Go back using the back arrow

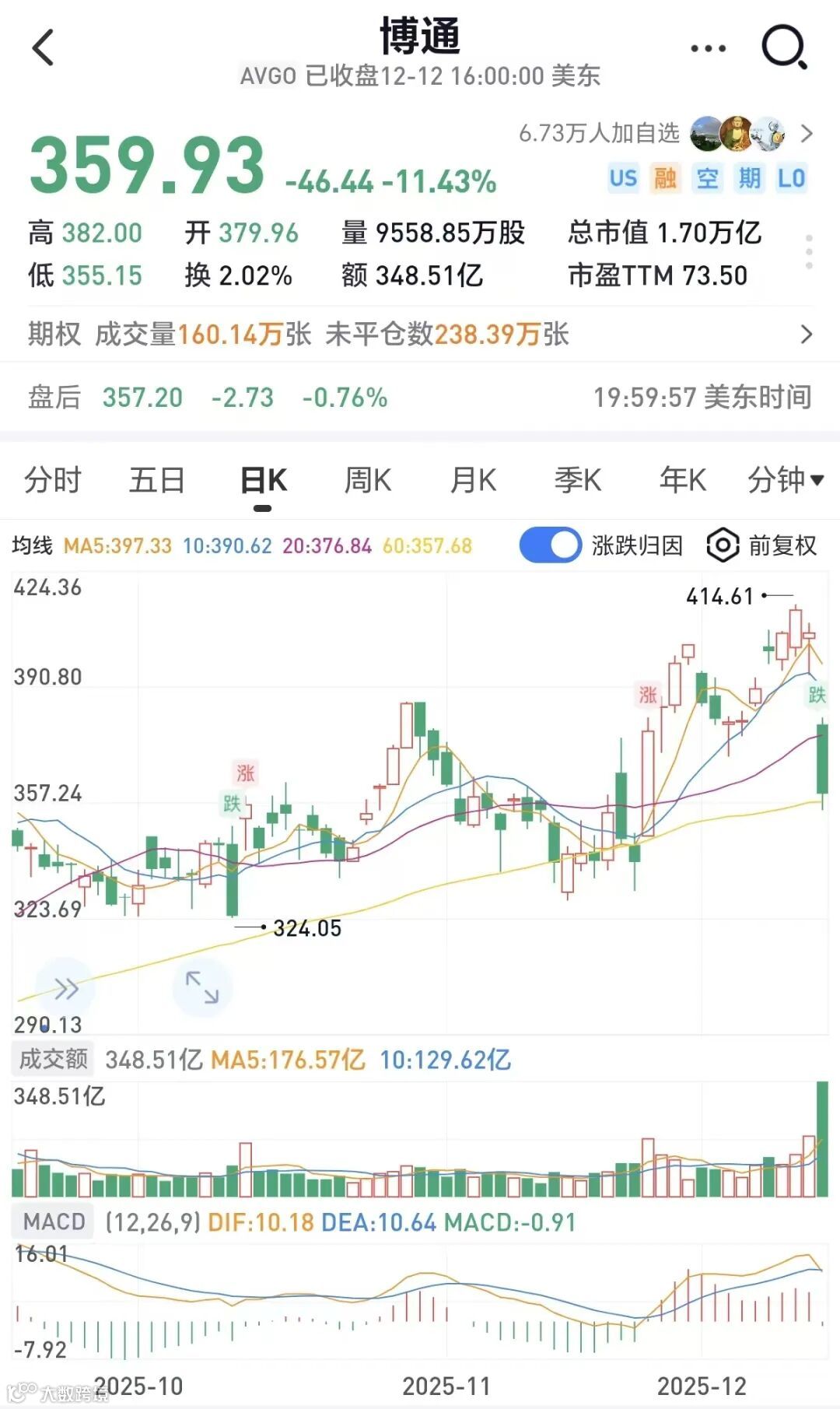[x=44, y=48]
